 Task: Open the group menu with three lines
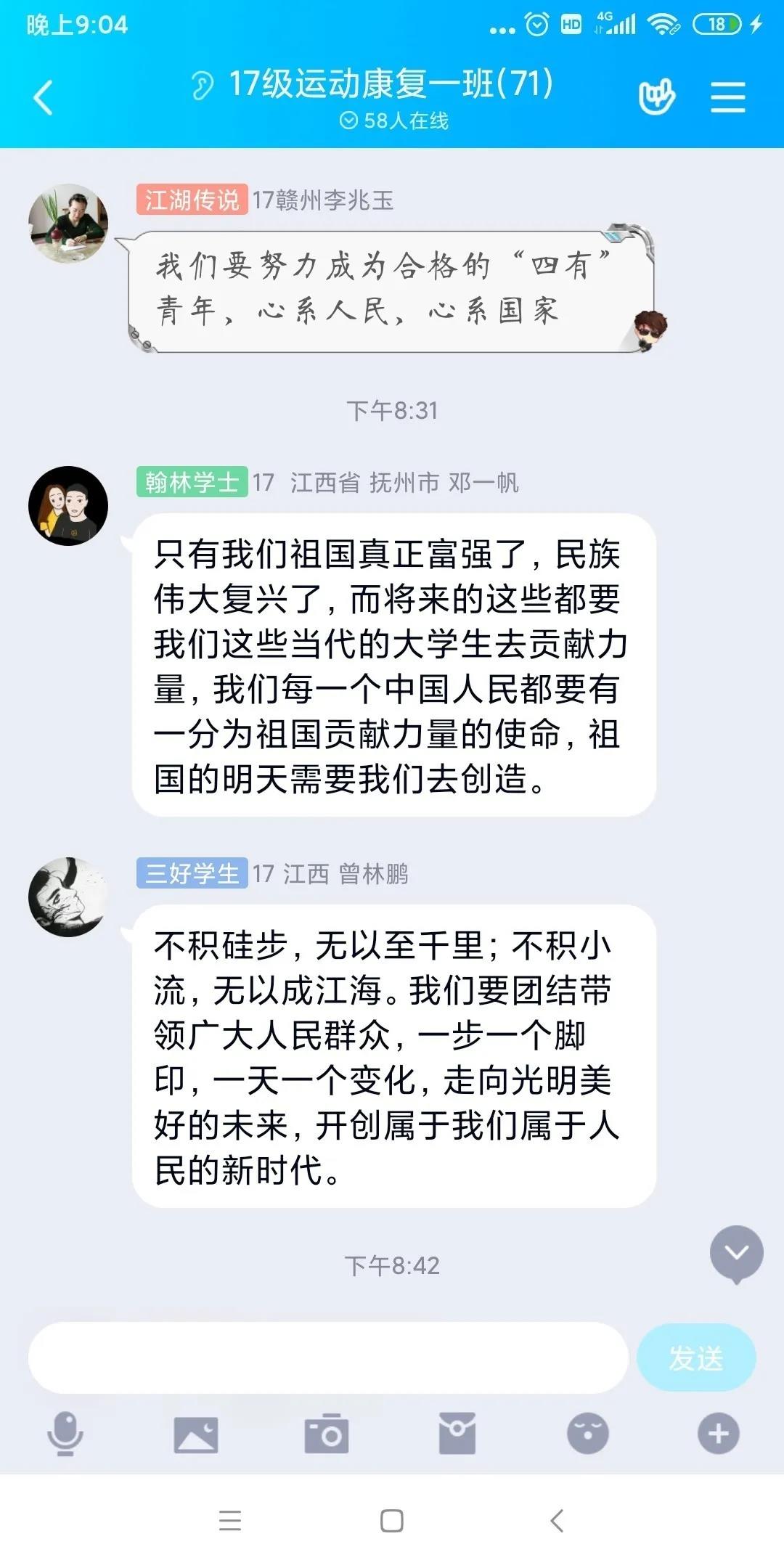pyautogui.click(x=727, y=97)
